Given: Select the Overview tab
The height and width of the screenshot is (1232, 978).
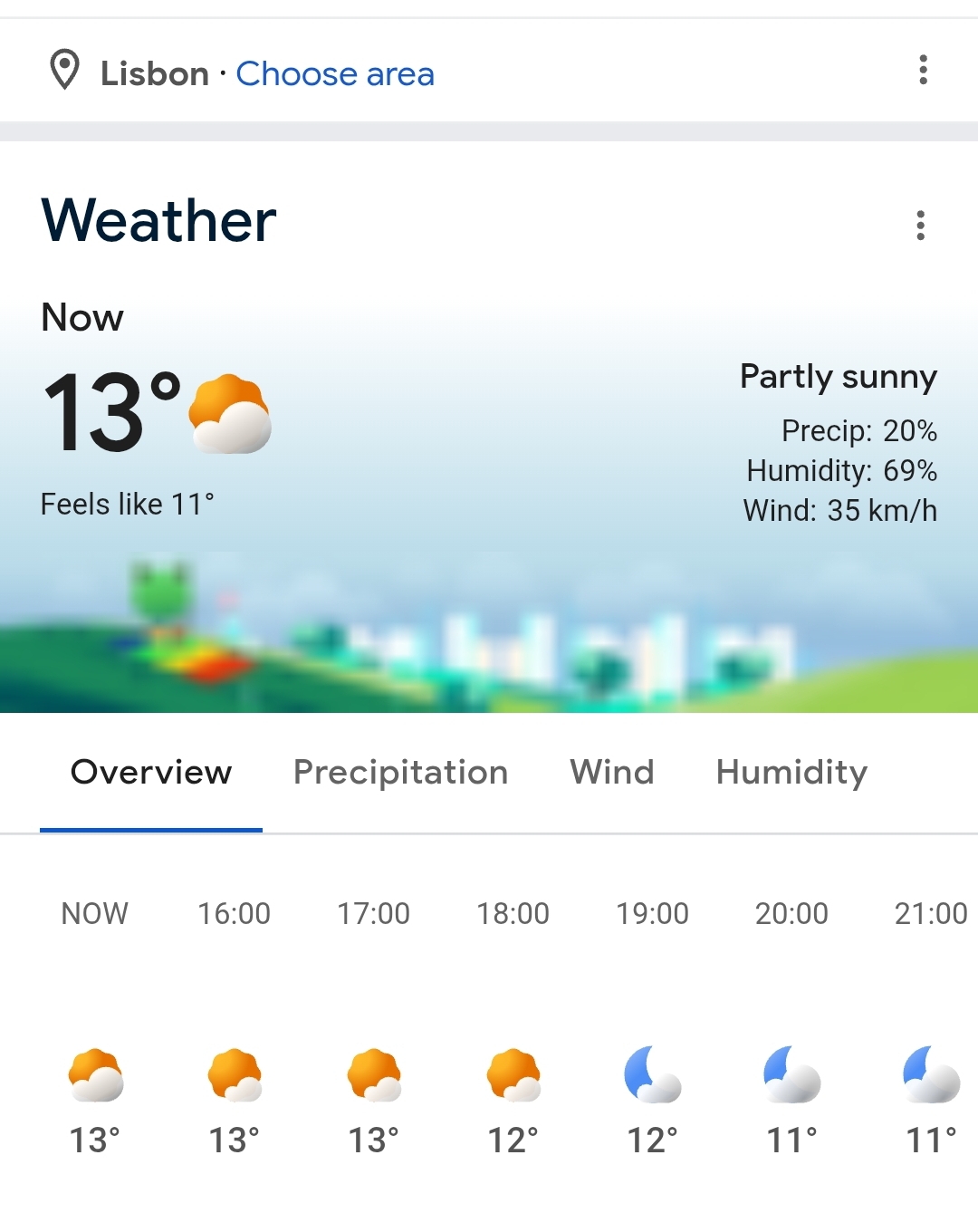Looking at the screenshot, I should pyautogui.click(x=151, y=773).
